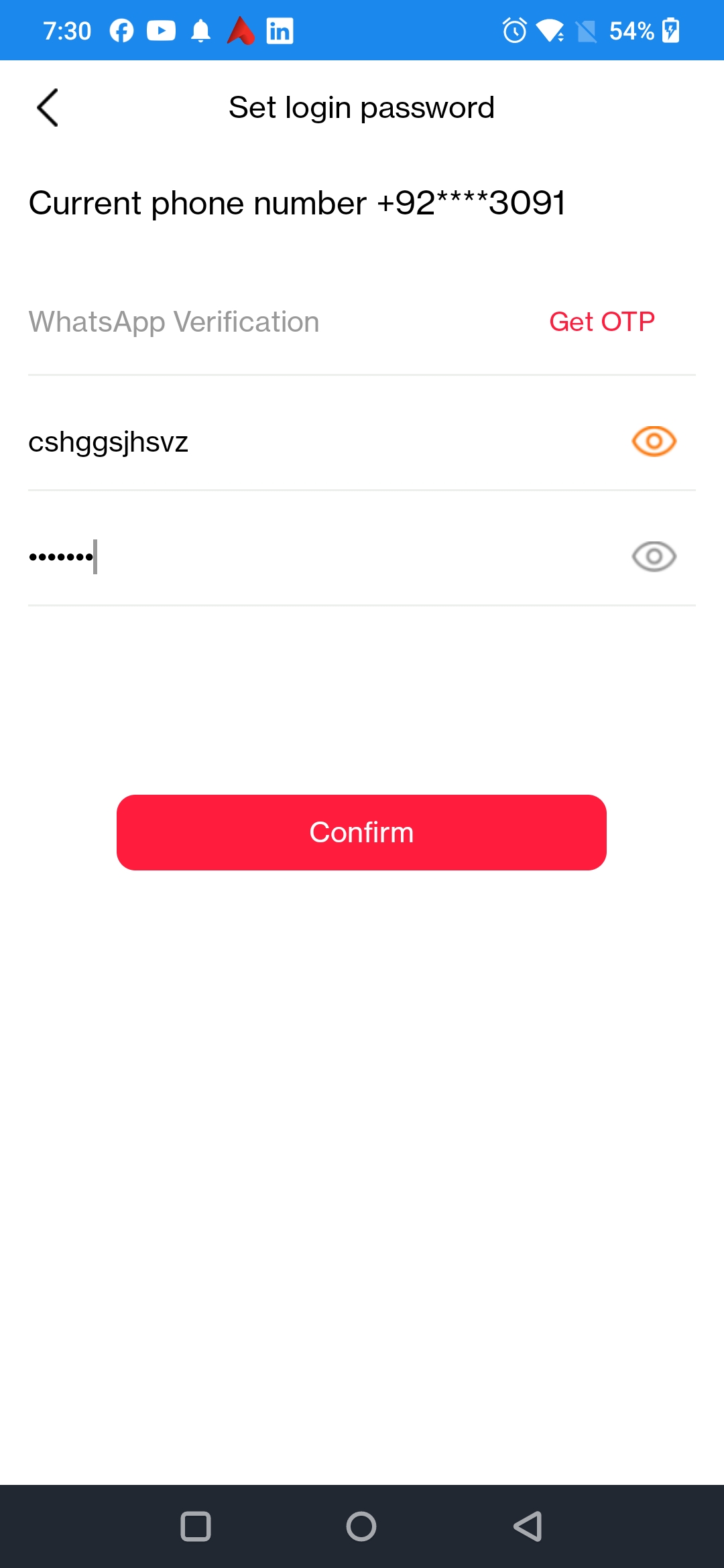Tap Get OTP to request code
This screenshot has width=724, height=1568.
601,322
